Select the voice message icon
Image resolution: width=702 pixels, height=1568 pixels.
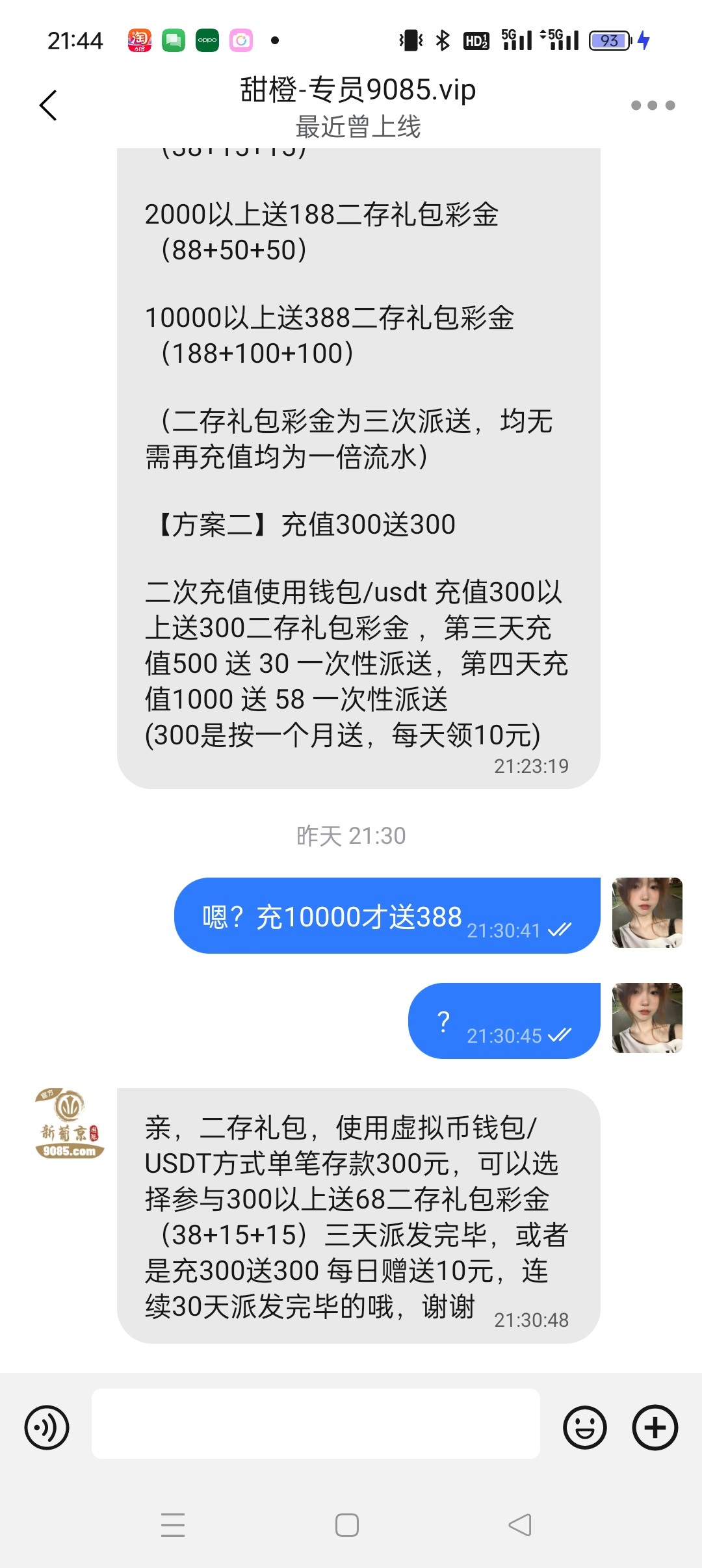point(45,1428)
